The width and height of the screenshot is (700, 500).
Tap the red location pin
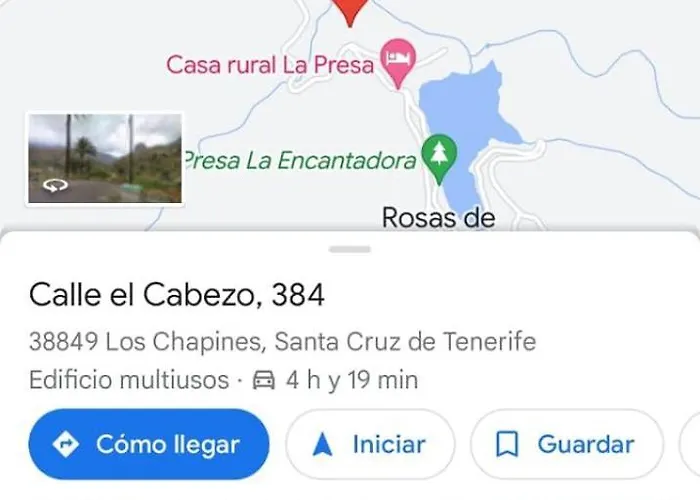351,10
